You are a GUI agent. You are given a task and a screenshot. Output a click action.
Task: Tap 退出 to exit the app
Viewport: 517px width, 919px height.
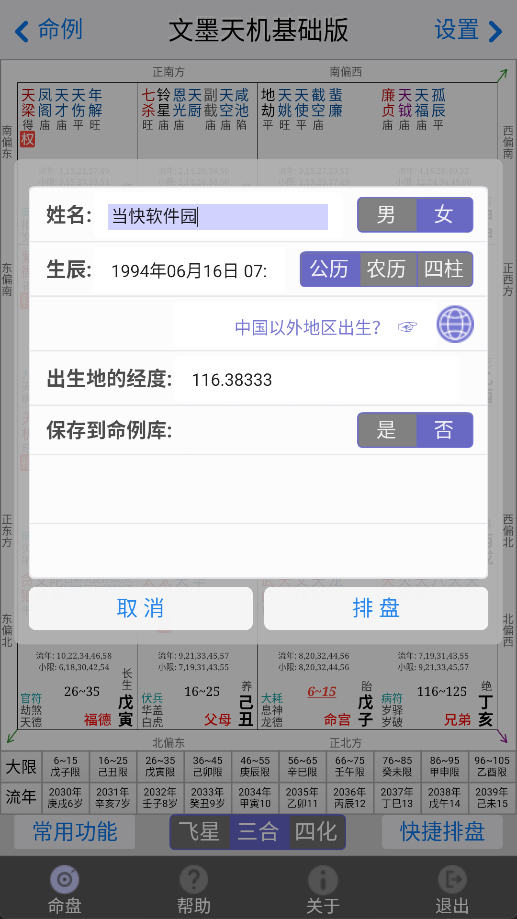452,889
